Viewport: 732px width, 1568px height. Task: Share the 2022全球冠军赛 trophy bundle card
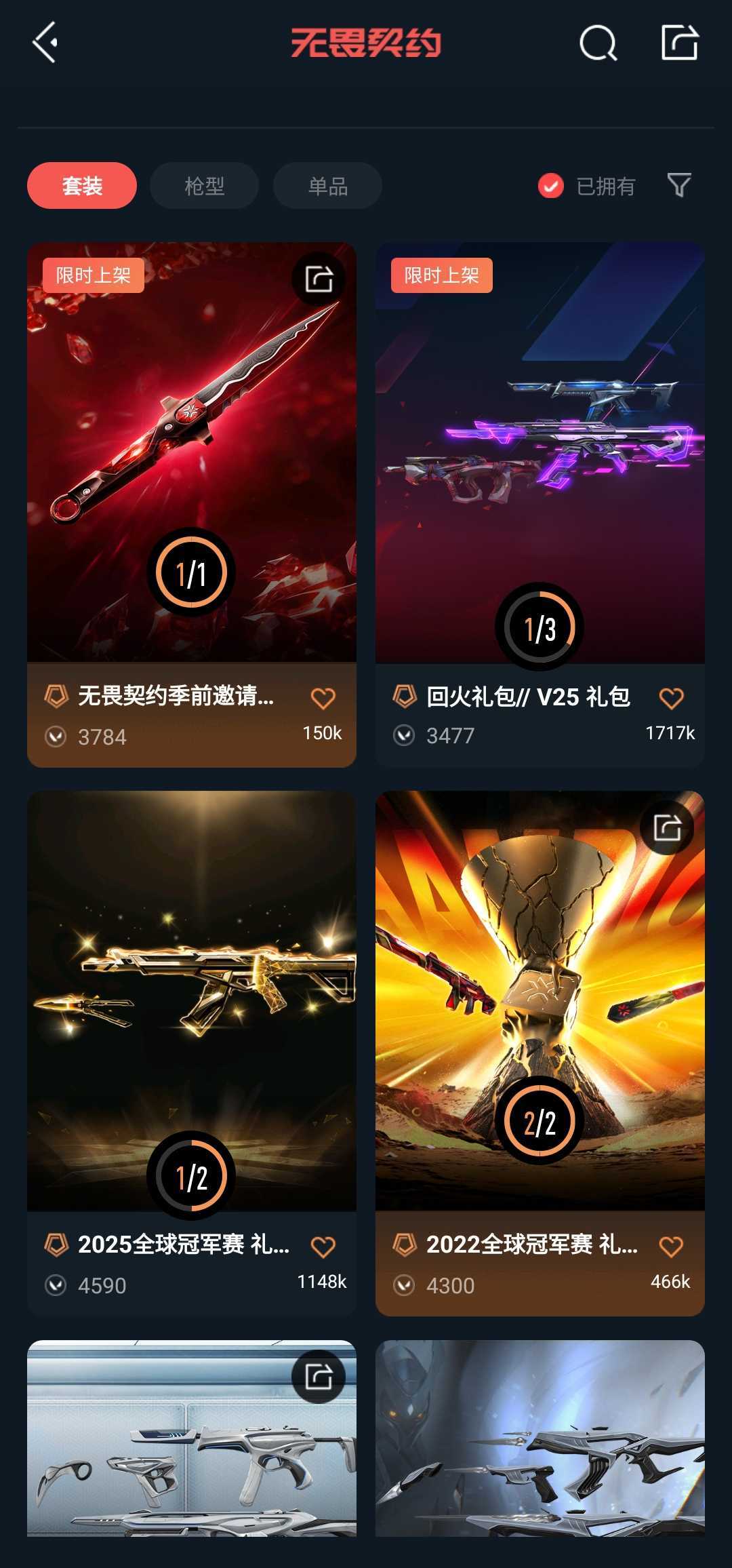click(668, 827)
